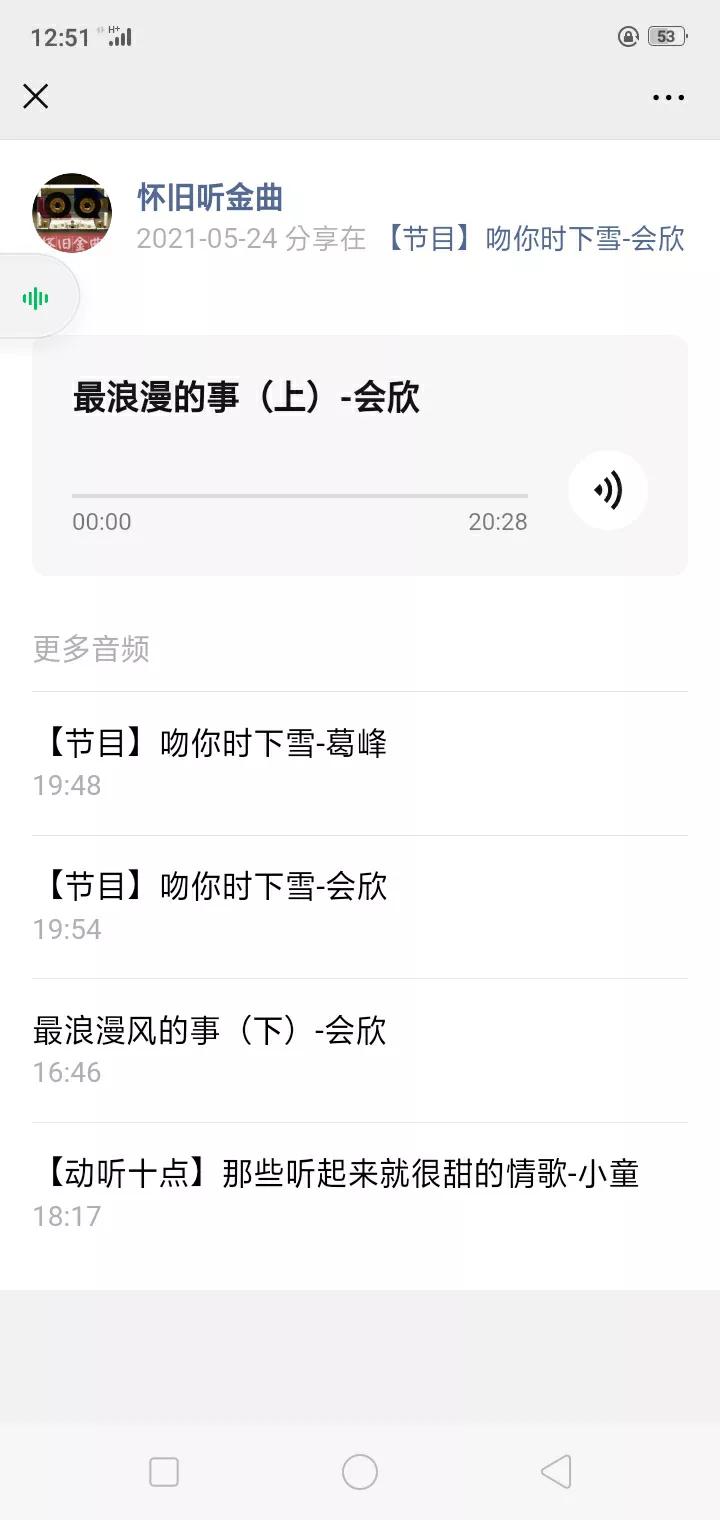720x1520 pixels.
Task: Go back with the system back button
Action: tap(556, 1472)
